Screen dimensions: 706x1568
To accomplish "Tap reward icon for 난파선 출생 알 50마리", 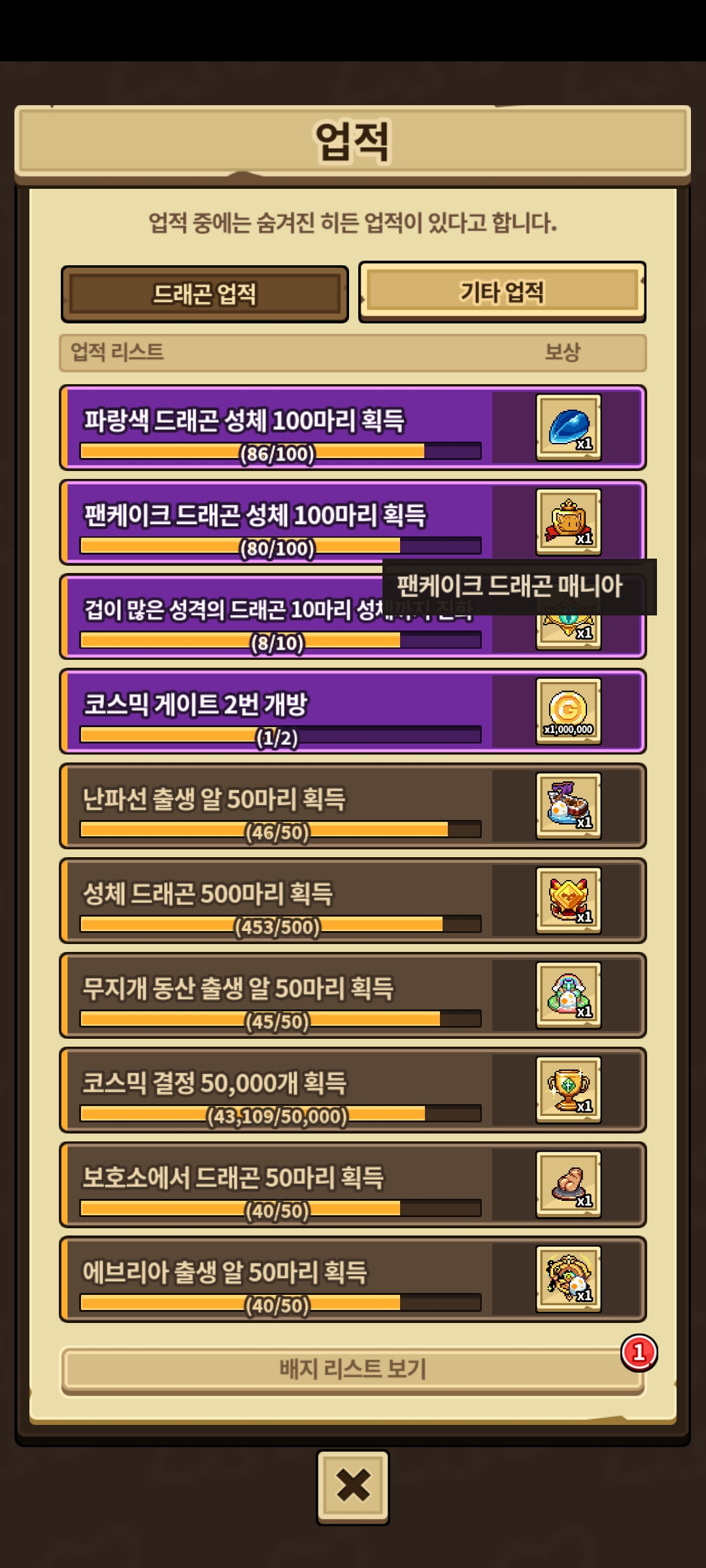I will pos(568,806).
